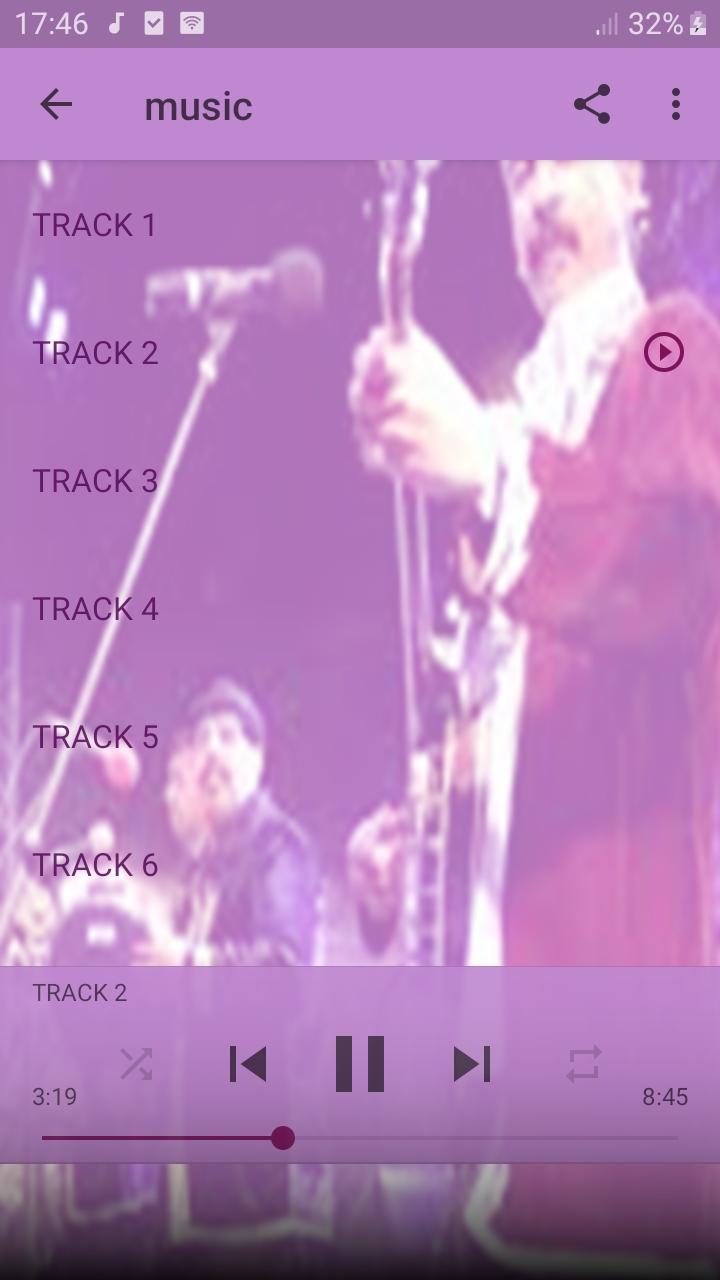Screen dimensions: 720x1280
Task: Open the overflow menu
Action: click(x=676, y=104)
